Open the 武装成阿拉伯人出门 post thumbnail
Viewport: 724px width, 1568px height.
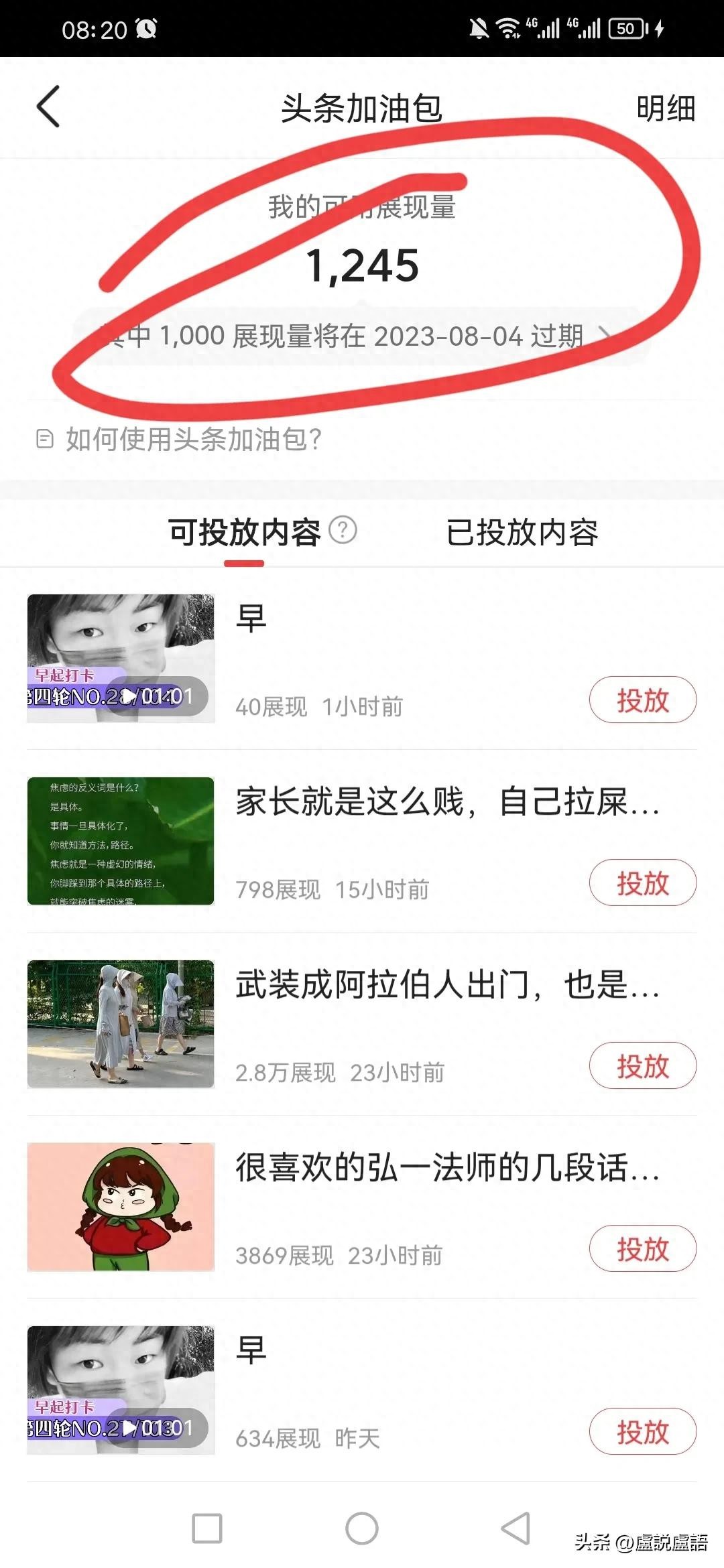click(x=121, y=1024)
